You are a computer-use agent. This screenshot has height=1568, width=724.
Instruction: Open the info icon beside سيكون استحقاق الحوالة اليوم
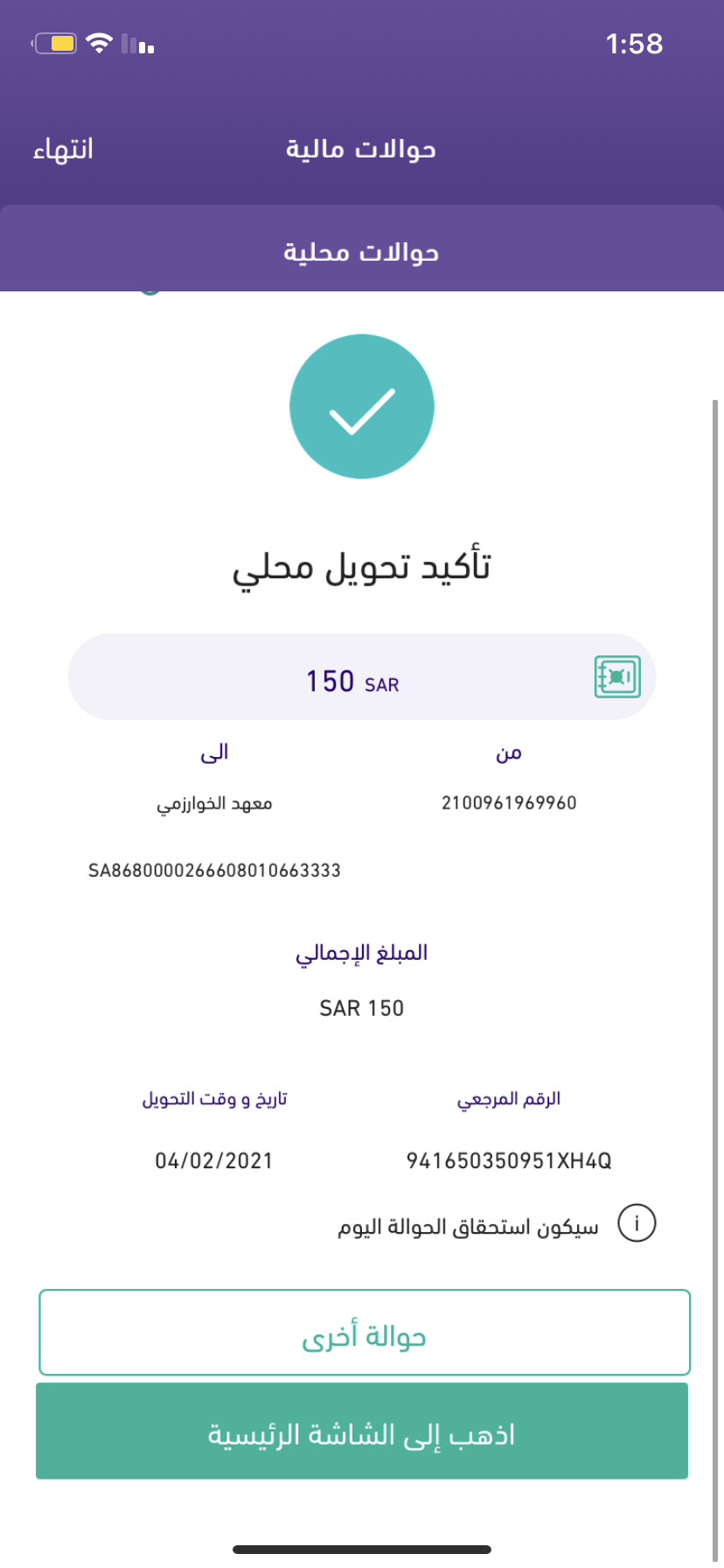(x=637, y=1223)
